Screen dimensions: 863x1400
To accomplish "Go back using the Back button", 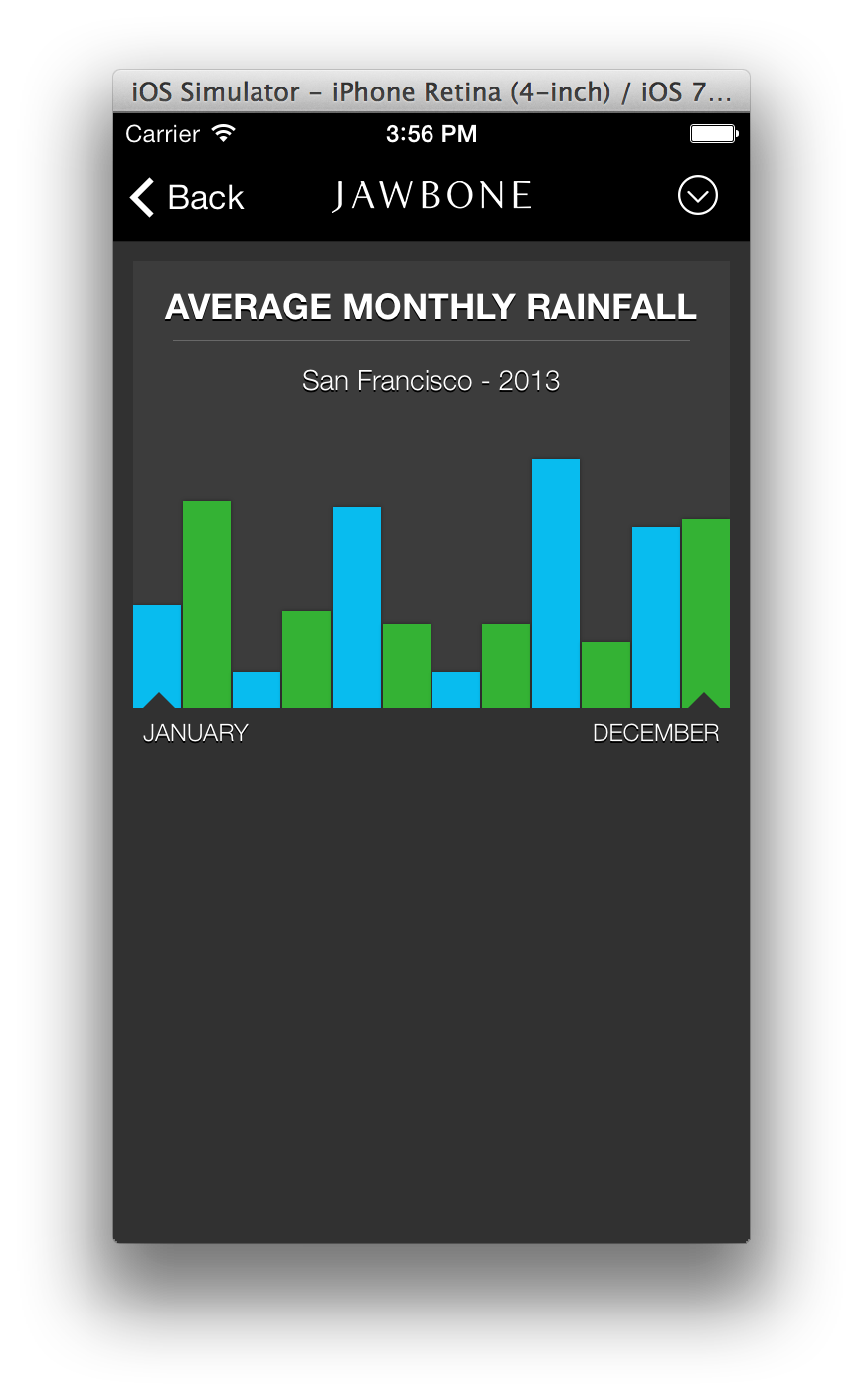I will click(x=187, y=197).
